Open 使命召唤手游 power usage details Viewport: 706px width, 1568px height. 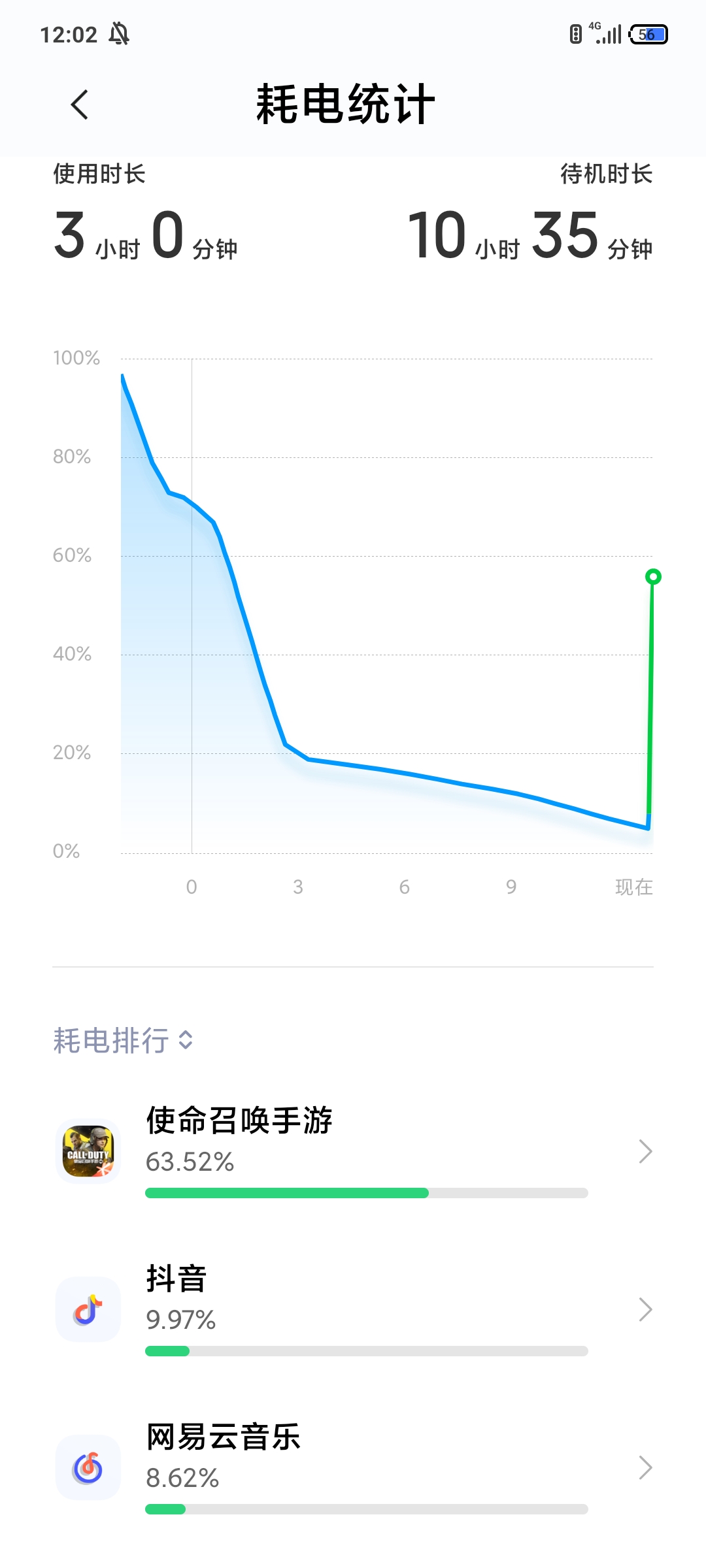click(x=353, y=1151)
